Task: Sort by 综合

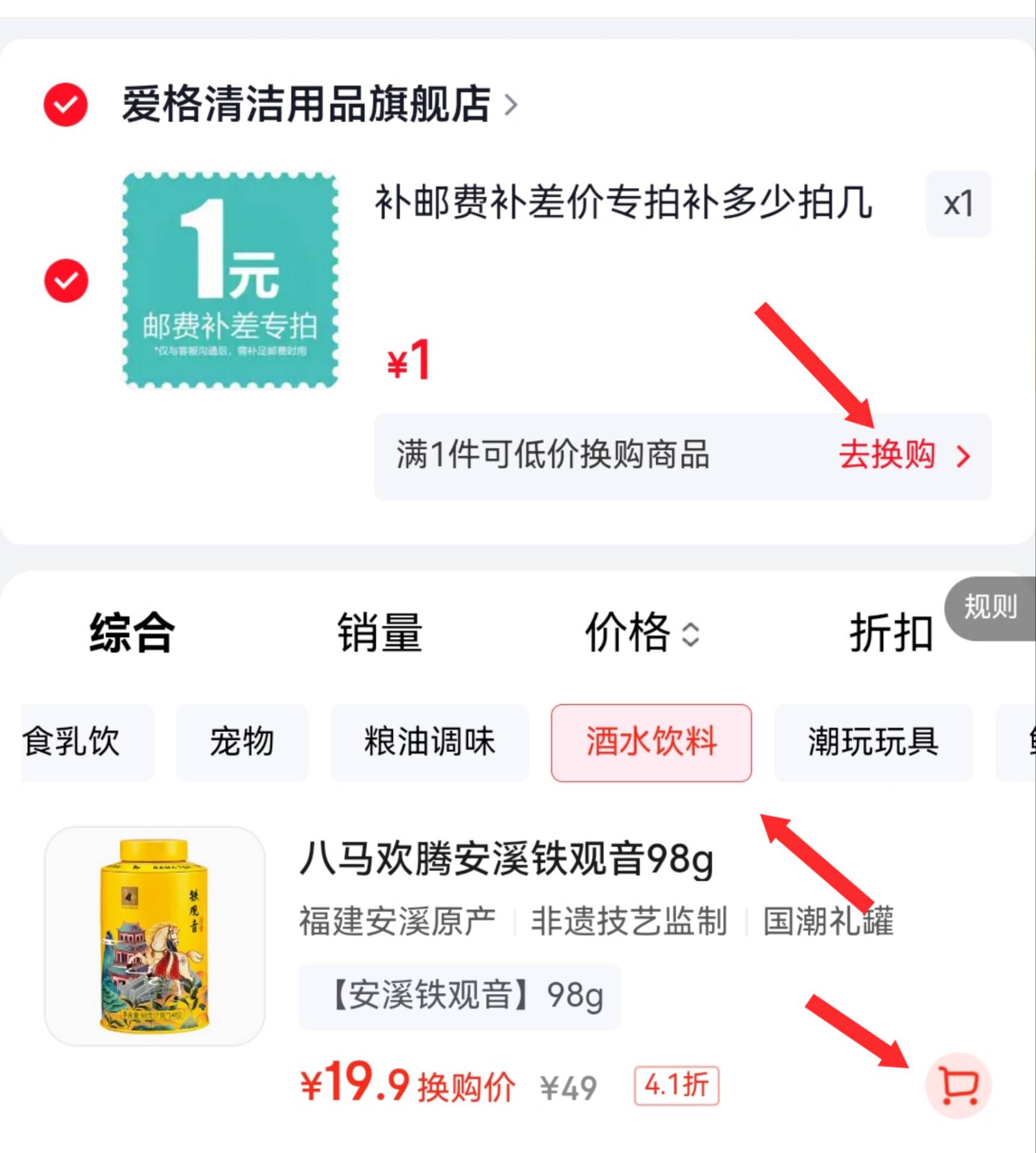Action: (132, 632)
